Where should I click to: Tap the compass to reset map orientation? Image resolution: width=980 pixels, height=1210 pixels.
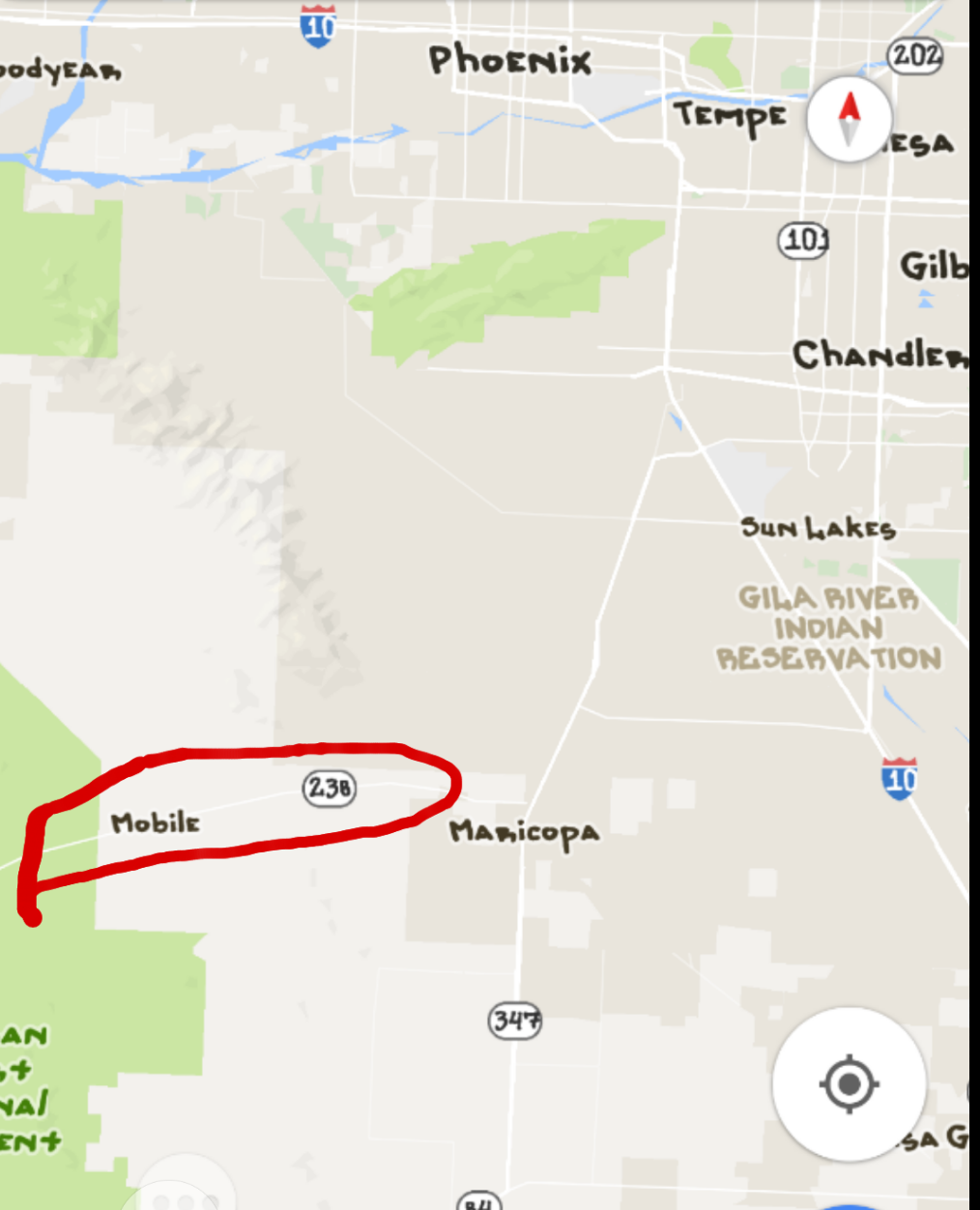point(849,118)
